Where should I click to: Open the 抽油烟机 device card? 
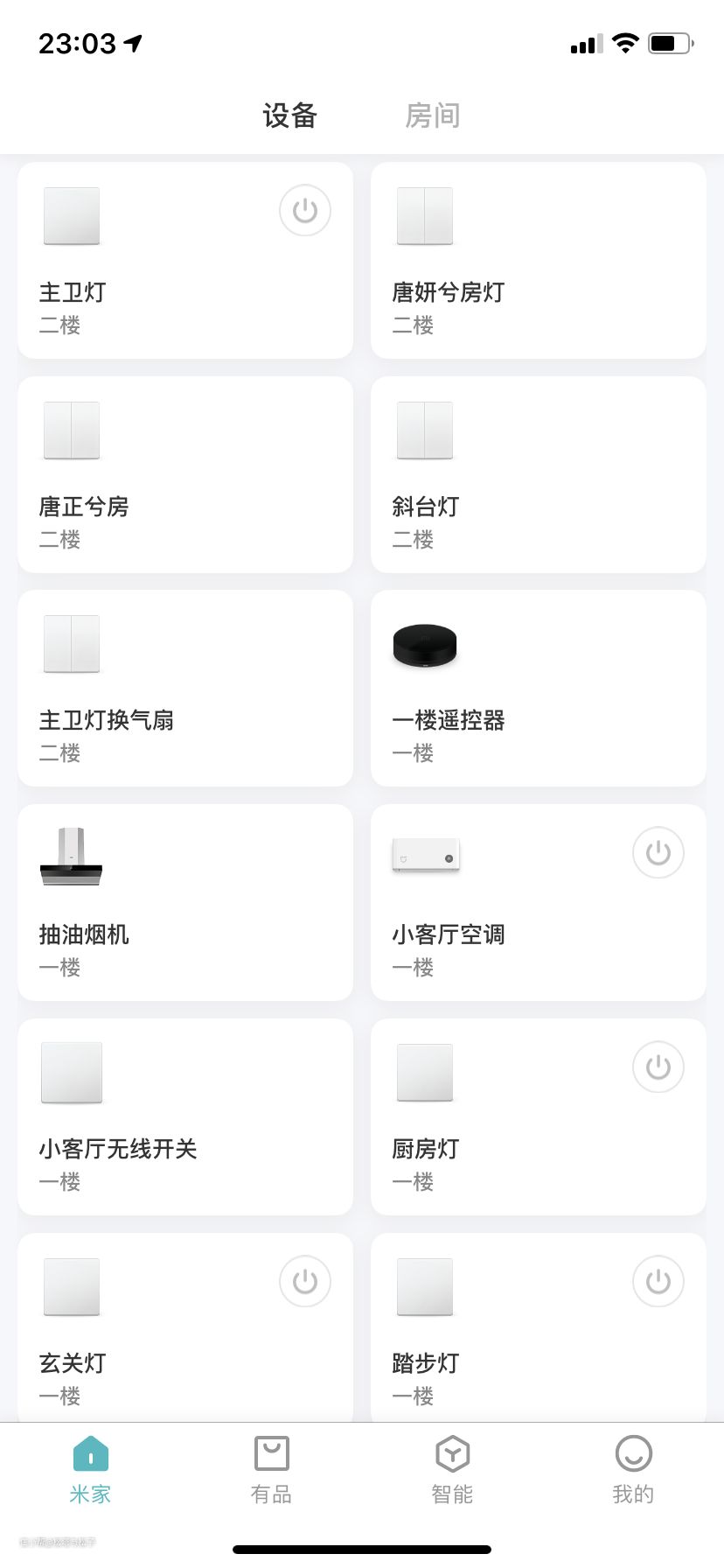(x=185, y=903)
